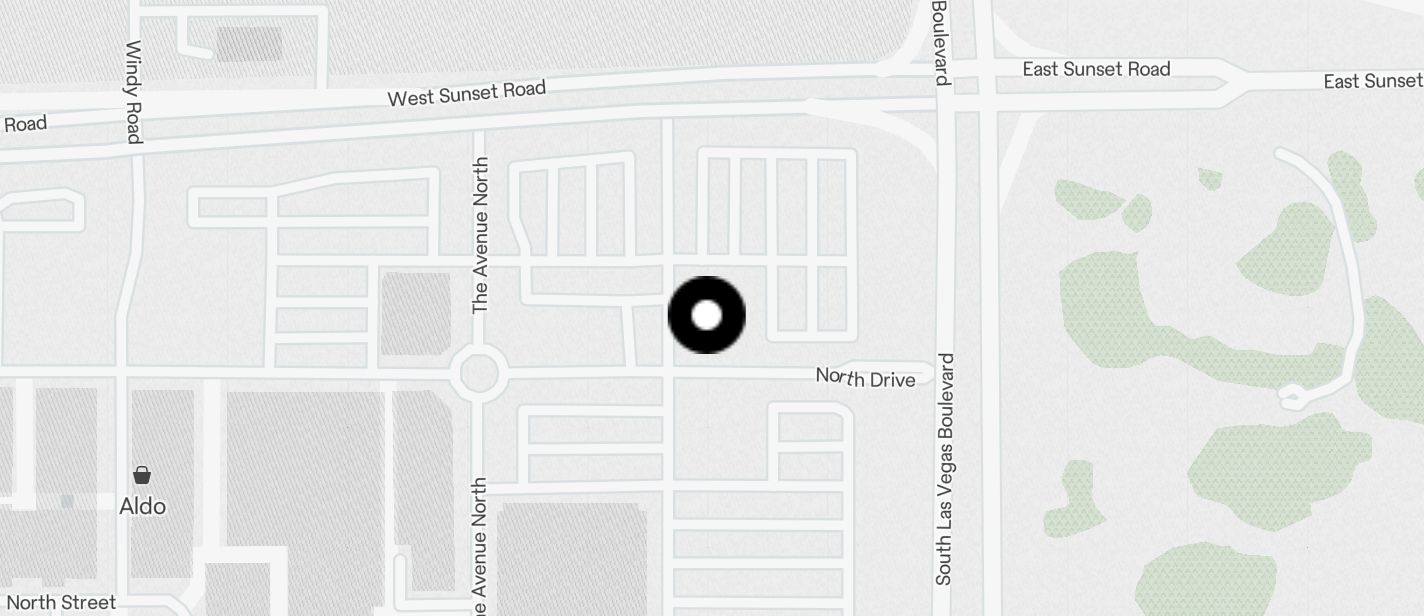This screenshot has height=616, width=1424.
Task: Select the black location pin marker
Action: 706,315
